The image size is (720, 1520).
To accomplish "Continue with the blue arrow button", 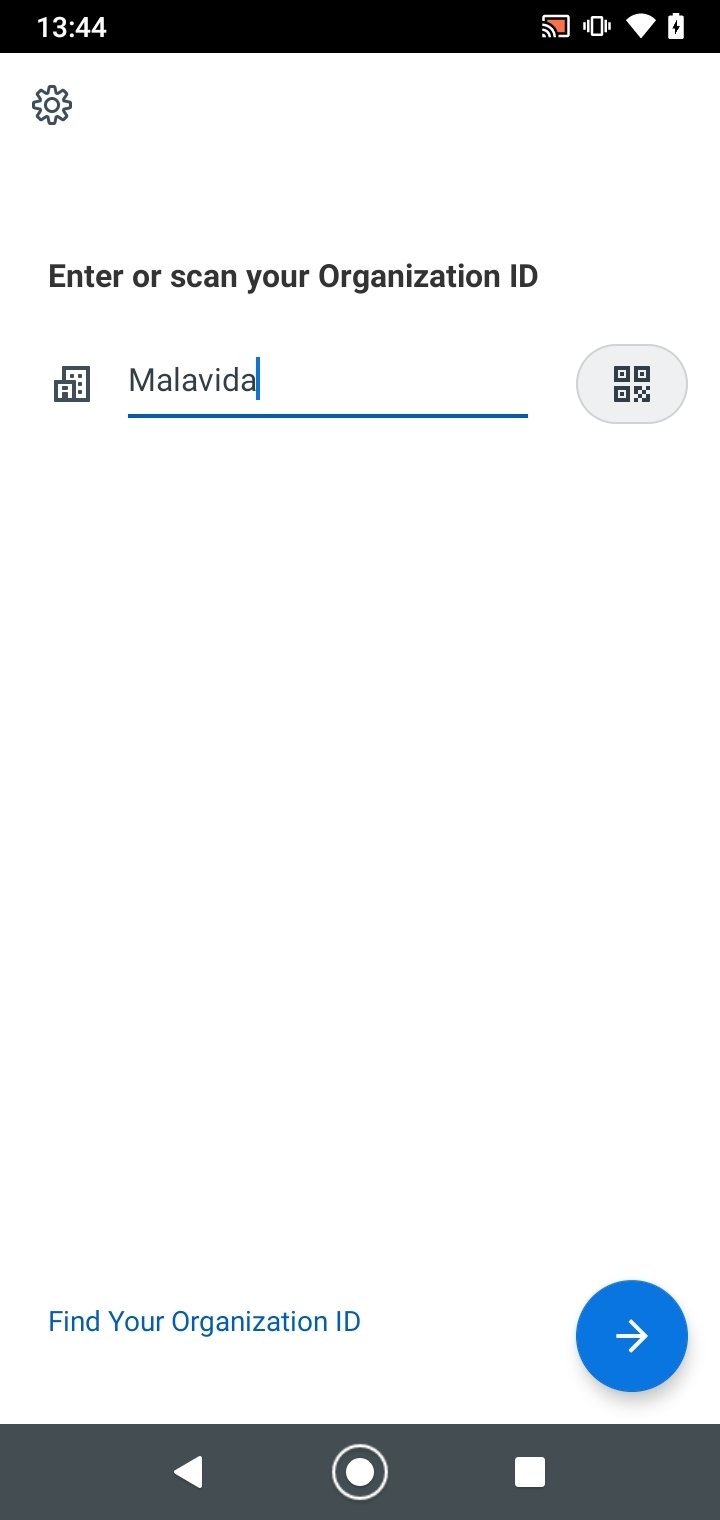I will coord(631,1335).
